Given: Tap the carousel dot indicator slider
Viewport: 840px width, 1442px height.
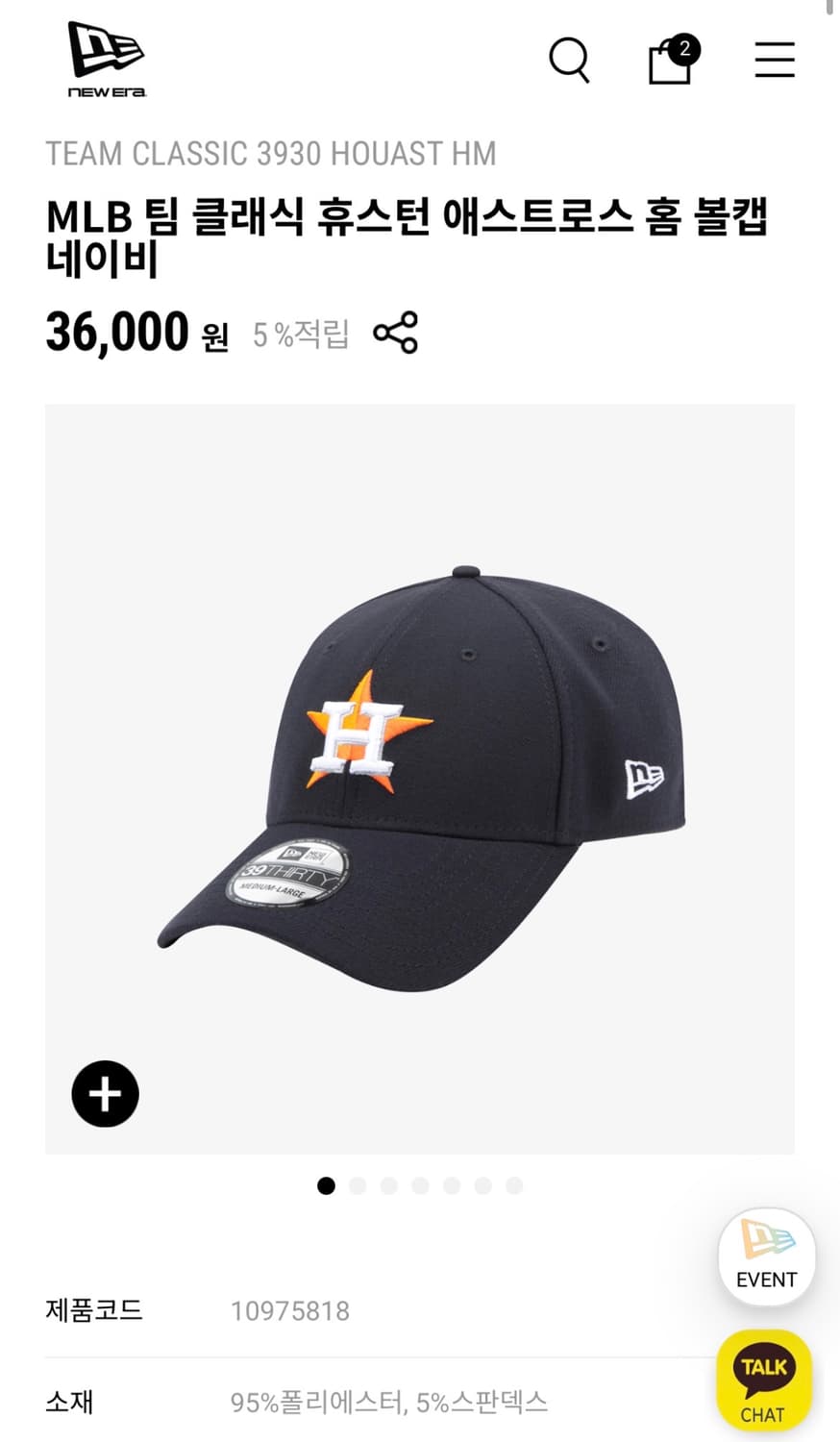Looking at the screenshot, I should pyautogui.click(x=420, y=1186).
